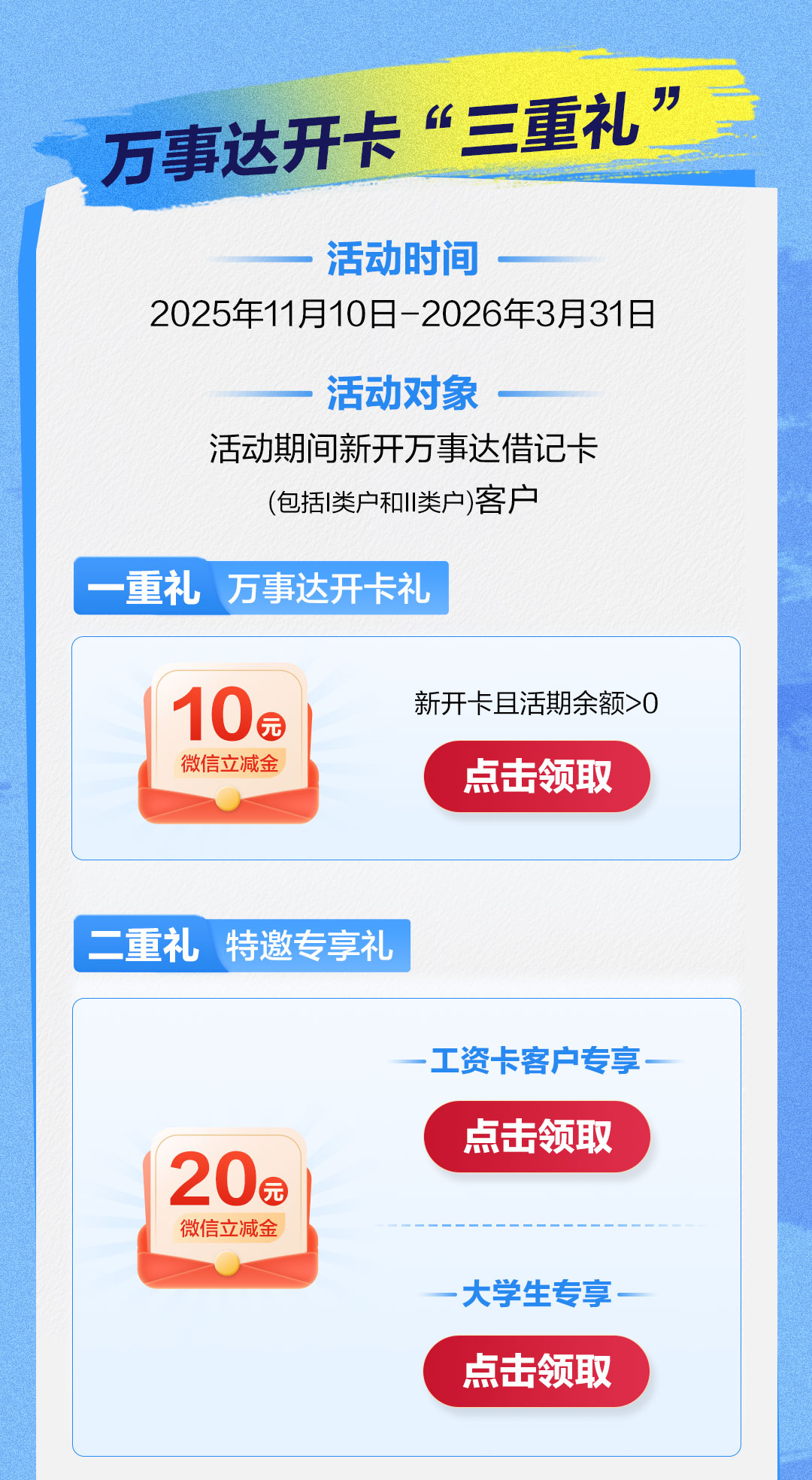This screenshot has height=1480, width=812.
Task: Claim the 大学生专享 reward
Action: point(536,1370)
